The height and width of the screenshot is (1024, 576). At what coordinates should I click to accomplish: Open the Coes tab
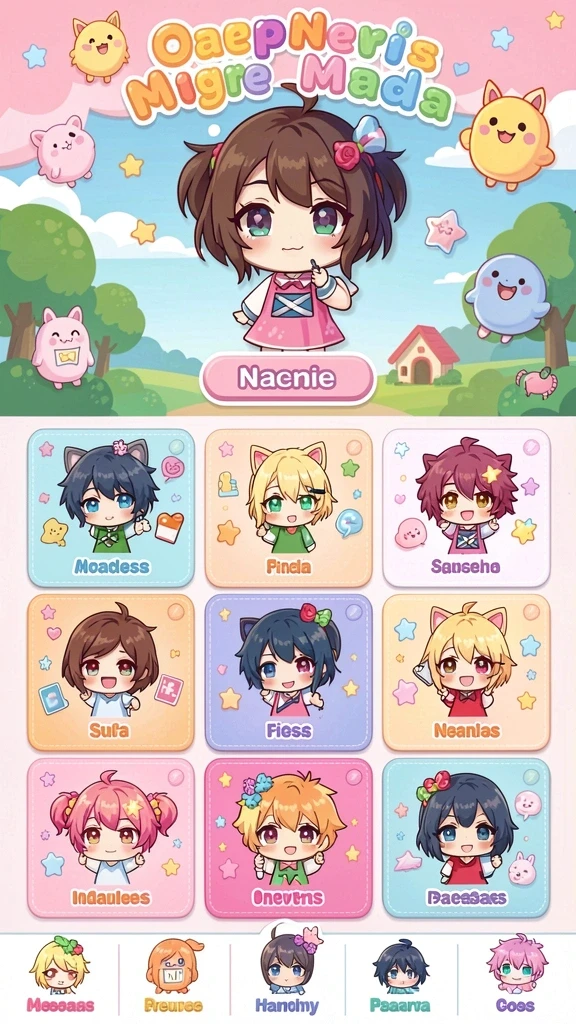516,978
